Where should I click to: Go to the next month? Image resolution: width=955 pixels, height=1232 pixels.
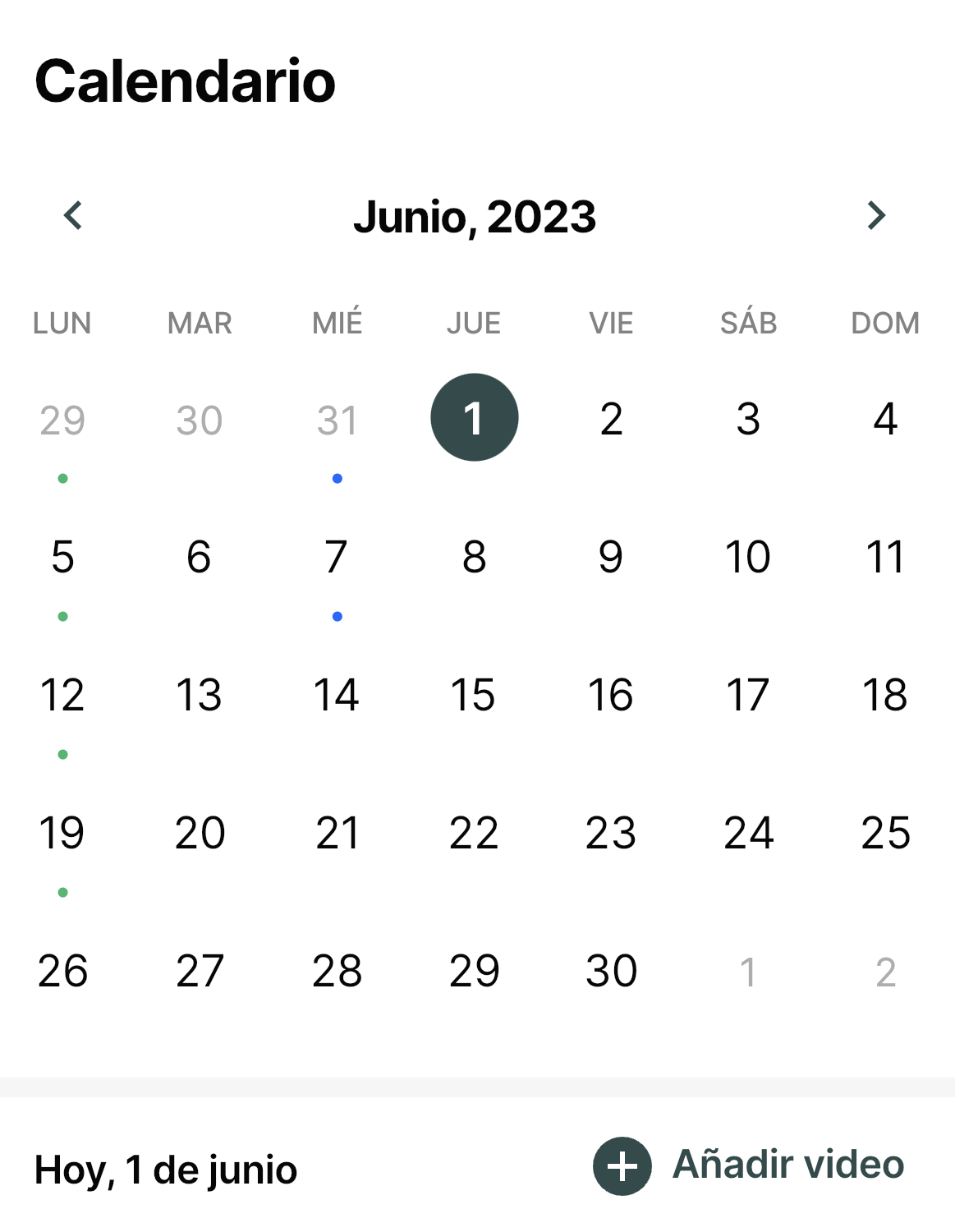click(x=876, y=216)
